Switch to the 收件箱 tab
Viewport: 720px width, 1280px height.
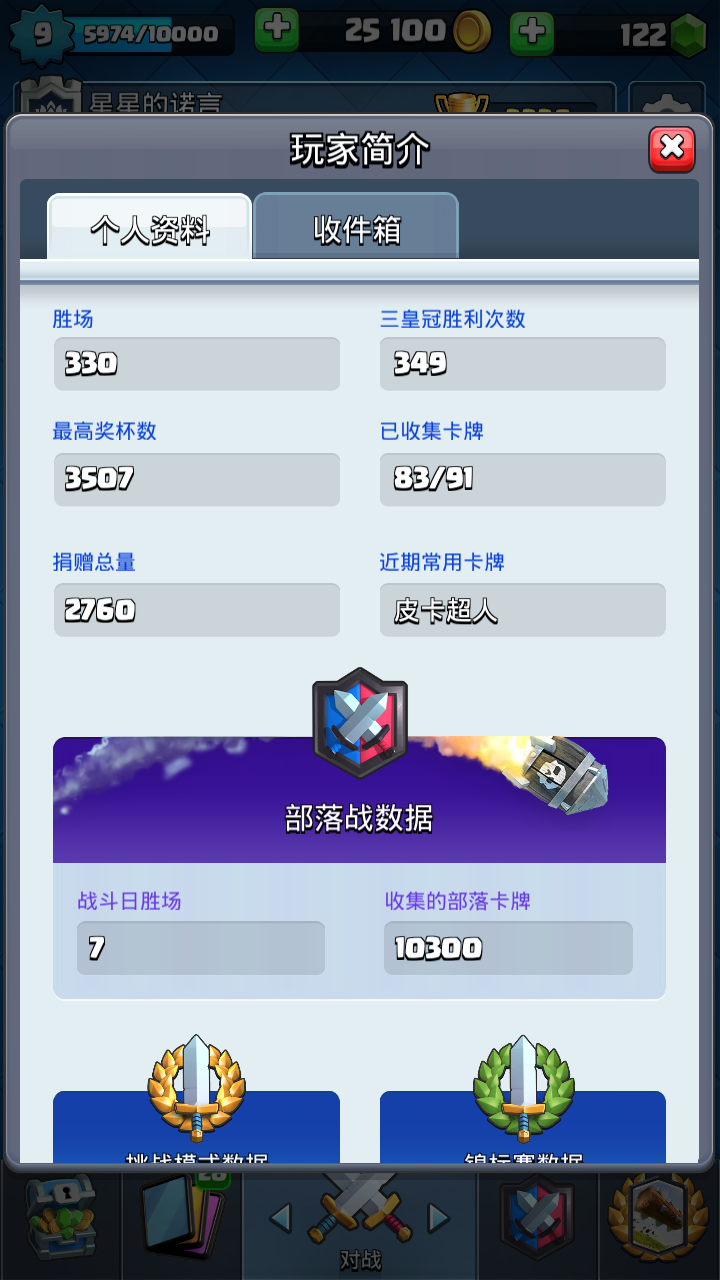(x=356, y=227)
